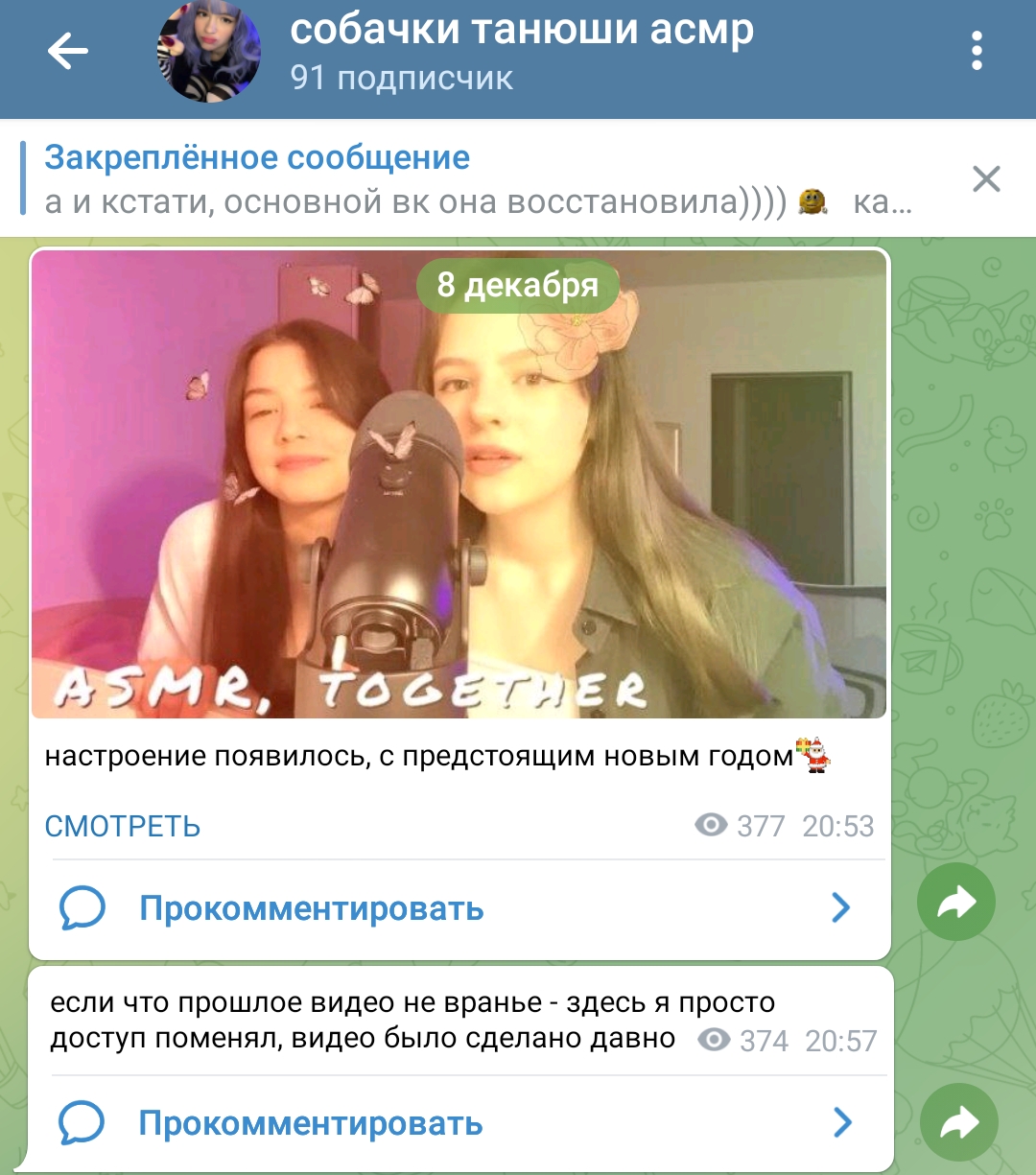Forward the message sent at 20:57

point(958,1123)
